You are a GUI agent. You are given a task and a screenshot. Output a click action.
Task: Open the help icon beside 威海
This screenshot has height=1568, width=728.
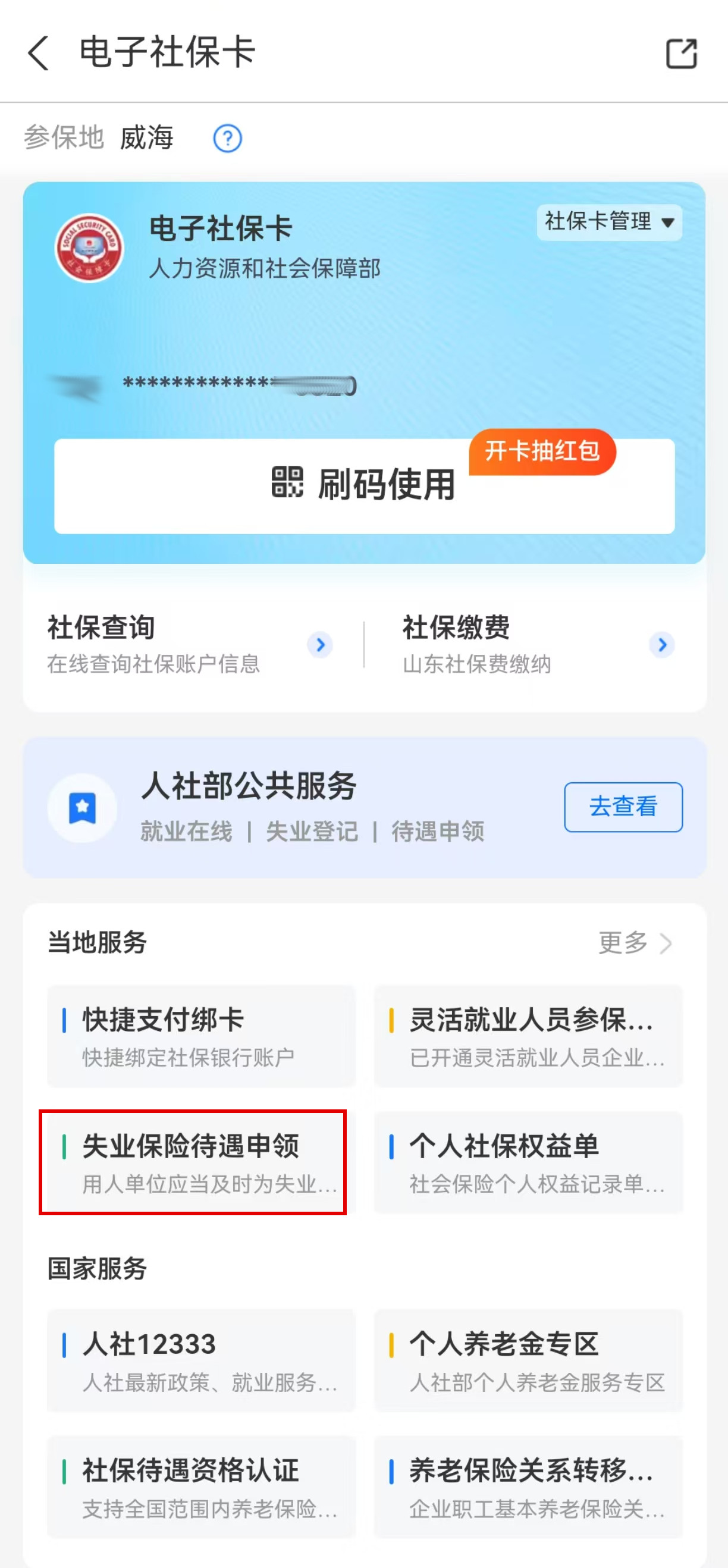pyautogui.click(x=227, y=138)
